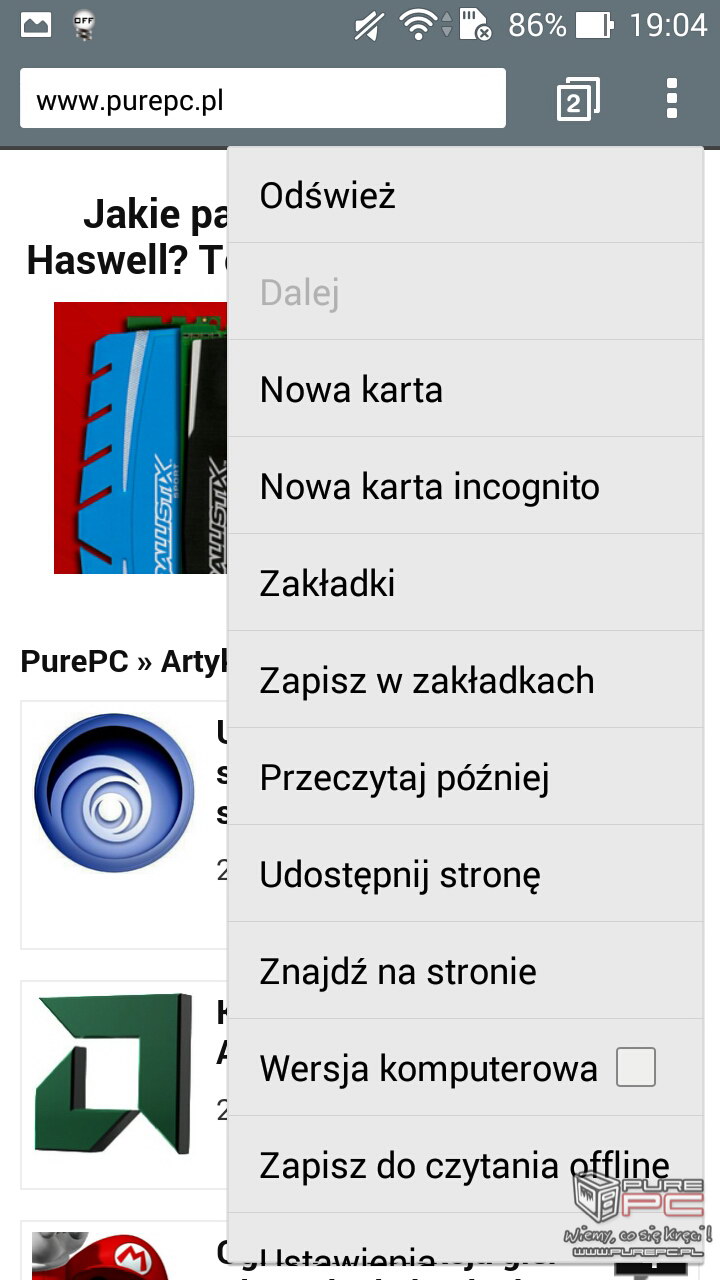Tap the three-dot overflow menu icon
Viewport: 720px width, 1280px height.
(x=672, y=99)
